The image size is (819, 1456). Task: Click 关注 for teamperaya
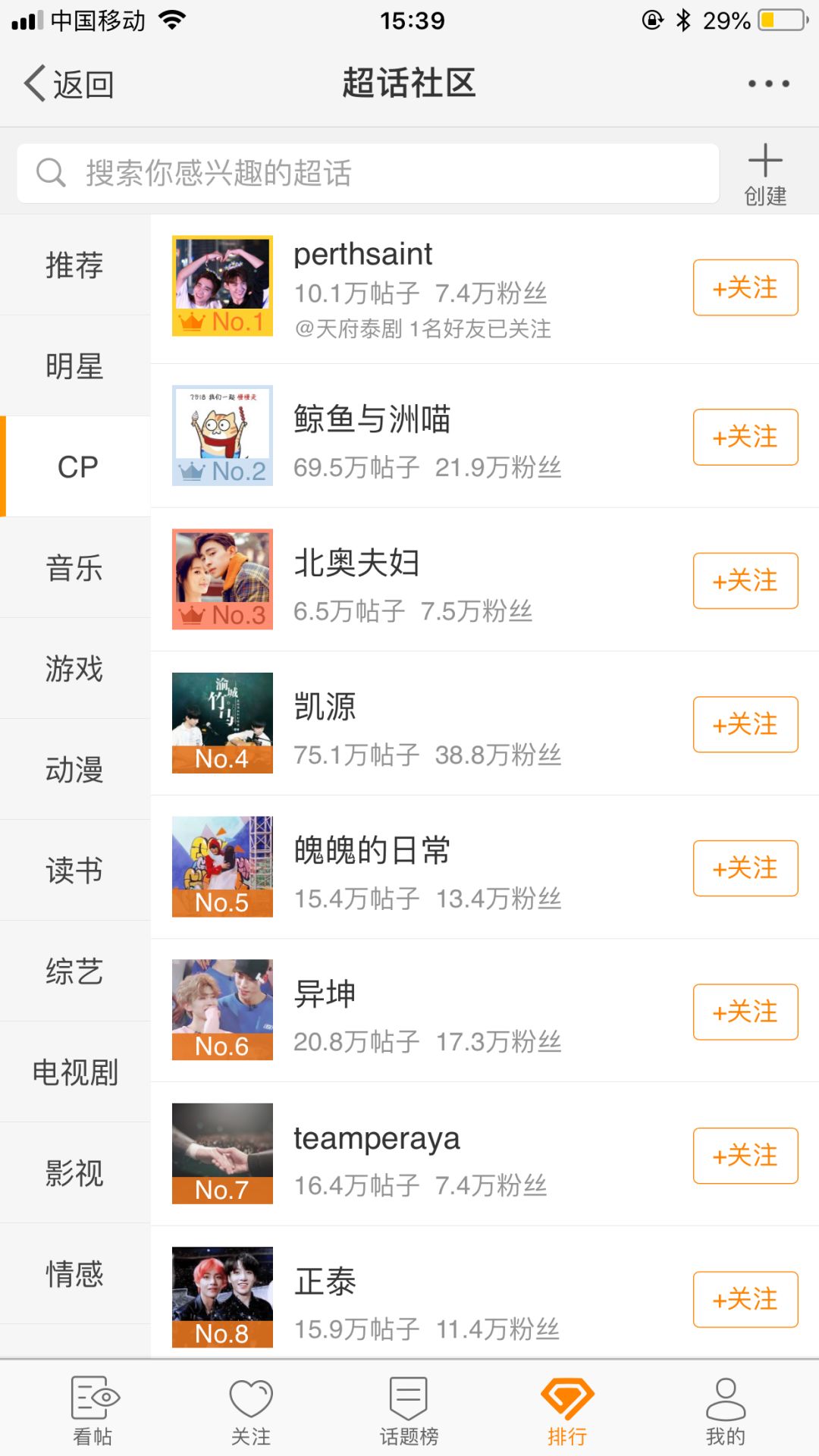[x=745, y=1156]
